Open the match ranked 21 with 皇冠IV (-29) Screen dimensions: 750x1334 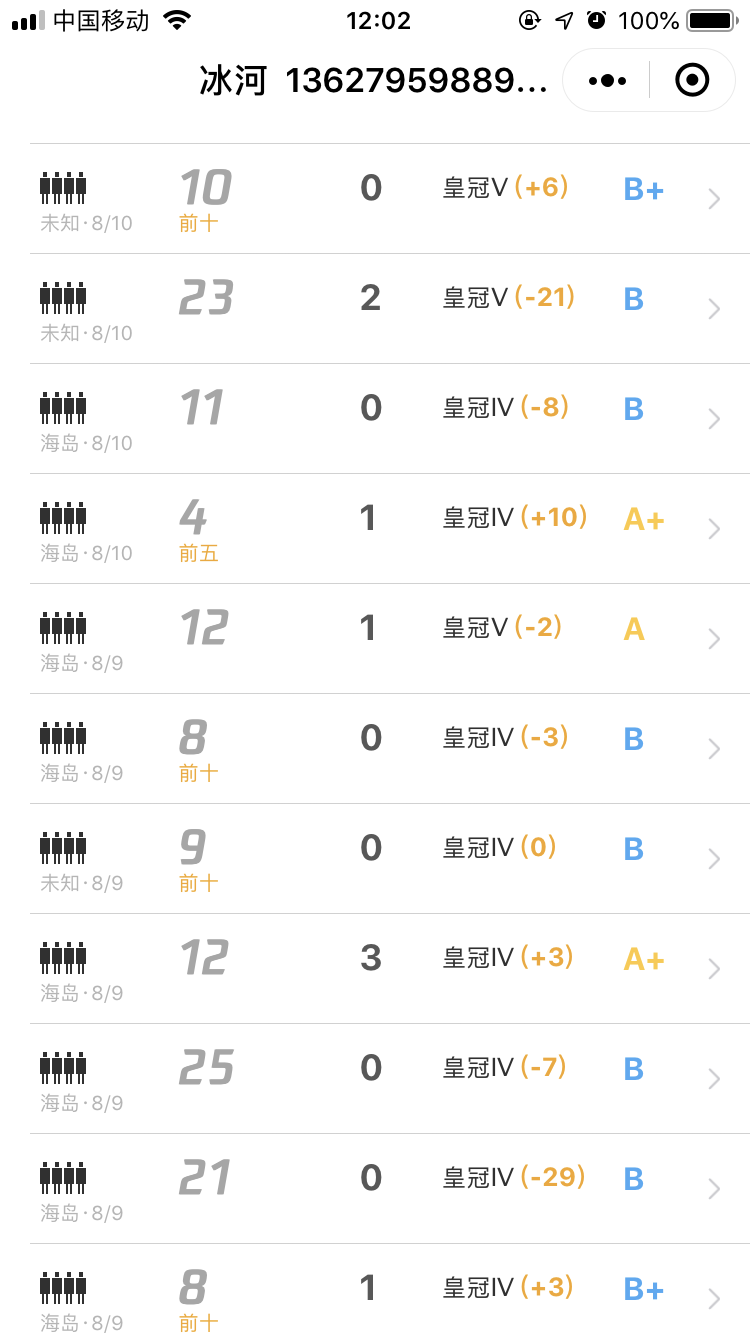[390, 1189]
